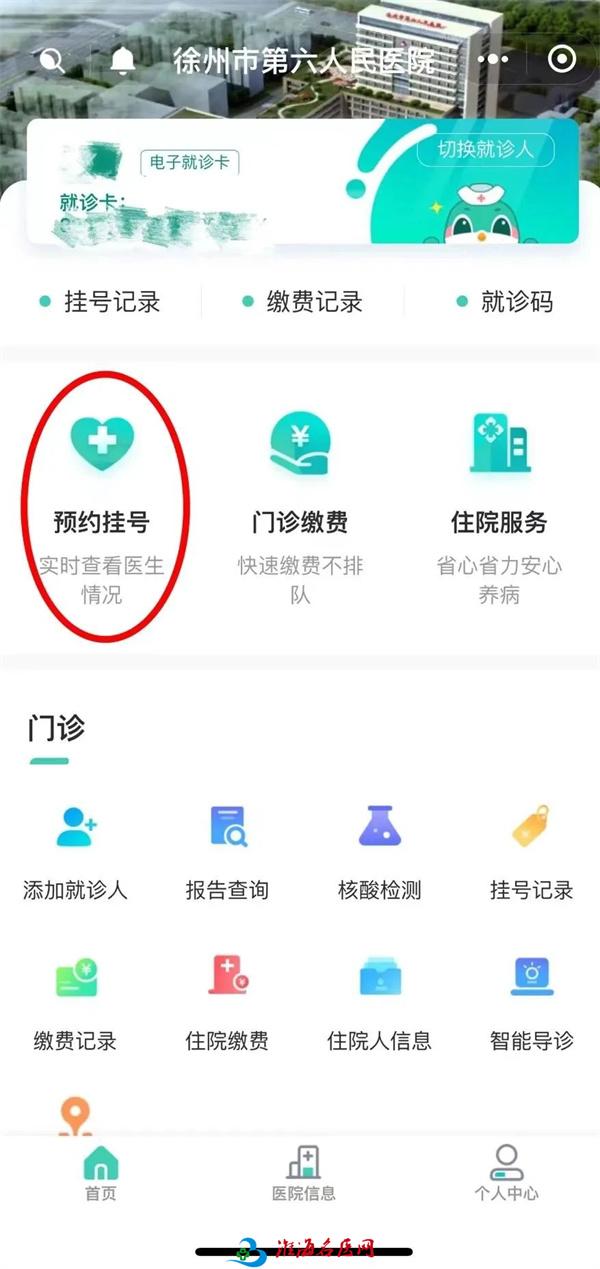Launch 智能导诊 smart triage guide
This screenshot has width=600, height=1269.
point(531,1000)
